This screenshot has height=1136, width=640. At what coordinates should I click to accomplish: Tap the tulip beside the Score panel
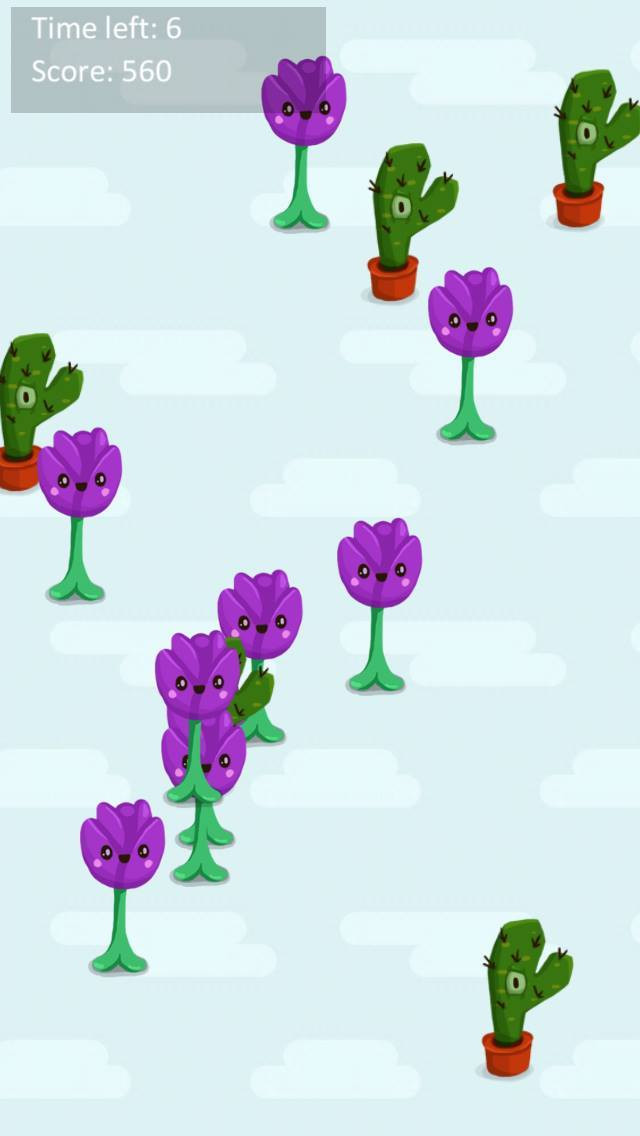coord(303,142)
